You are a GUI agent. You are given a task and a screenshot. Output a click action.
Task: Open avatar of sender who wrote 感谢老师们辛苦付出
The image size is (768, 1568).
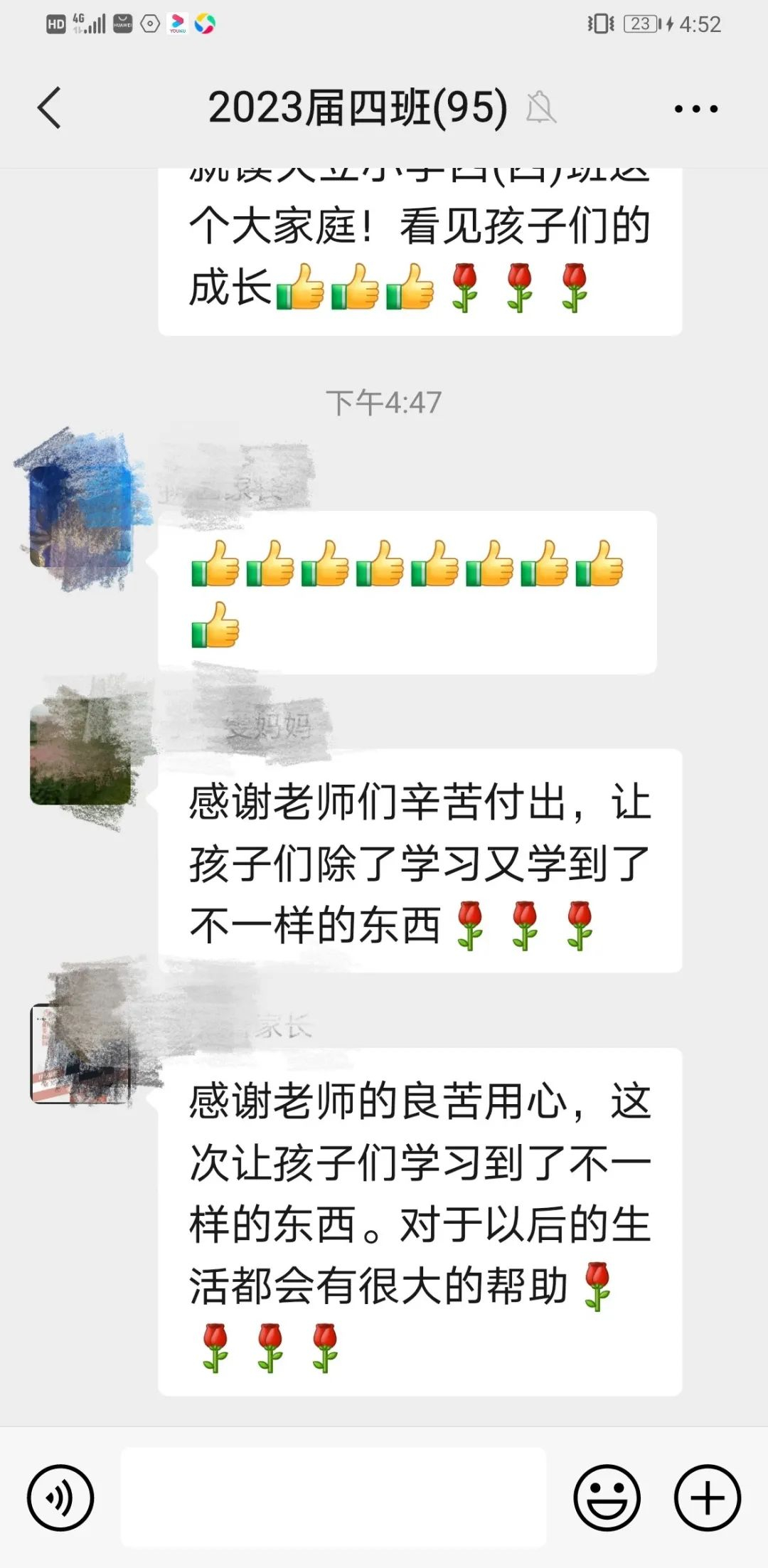point(80,753)
